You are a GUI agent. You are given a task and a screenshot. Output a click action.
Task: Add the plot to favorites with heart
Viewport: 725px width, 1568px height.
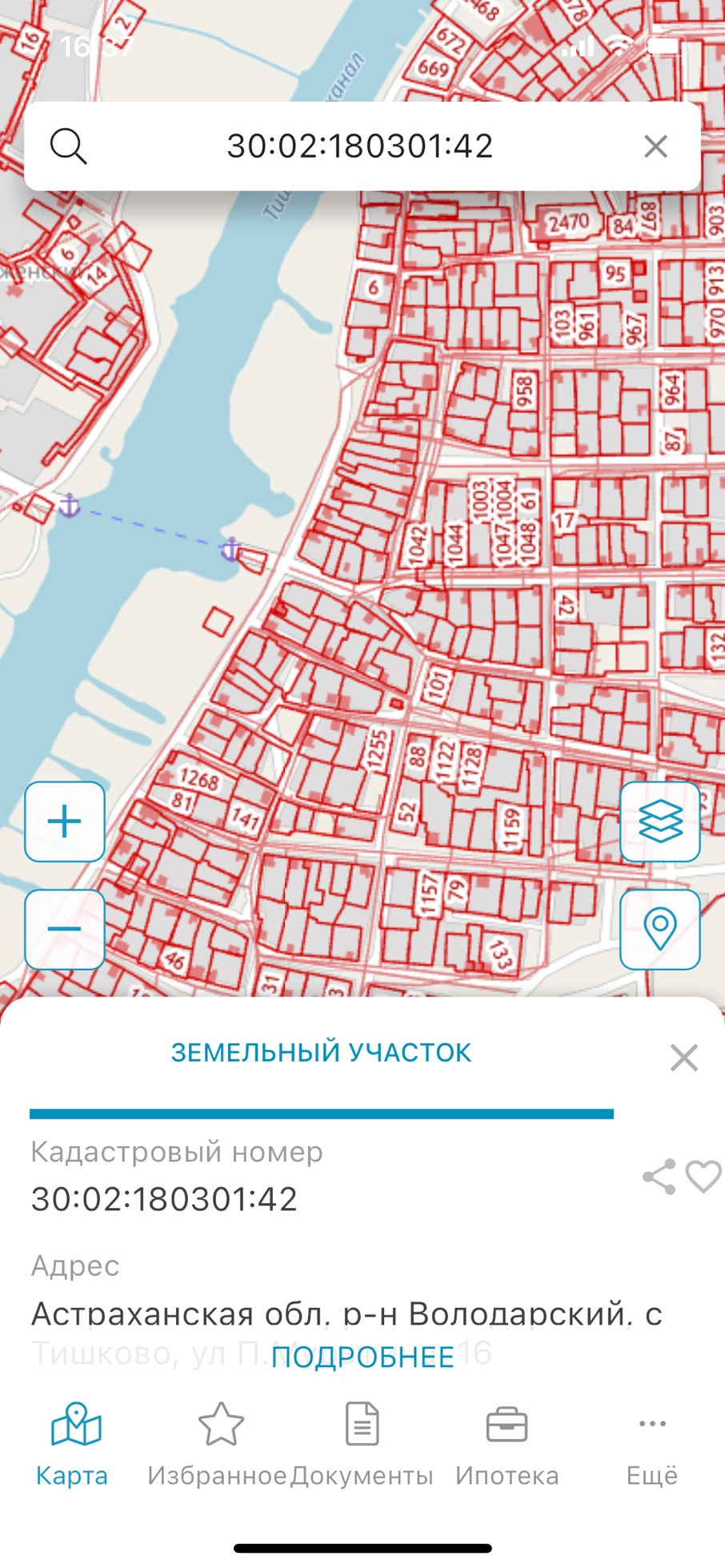703,1177
